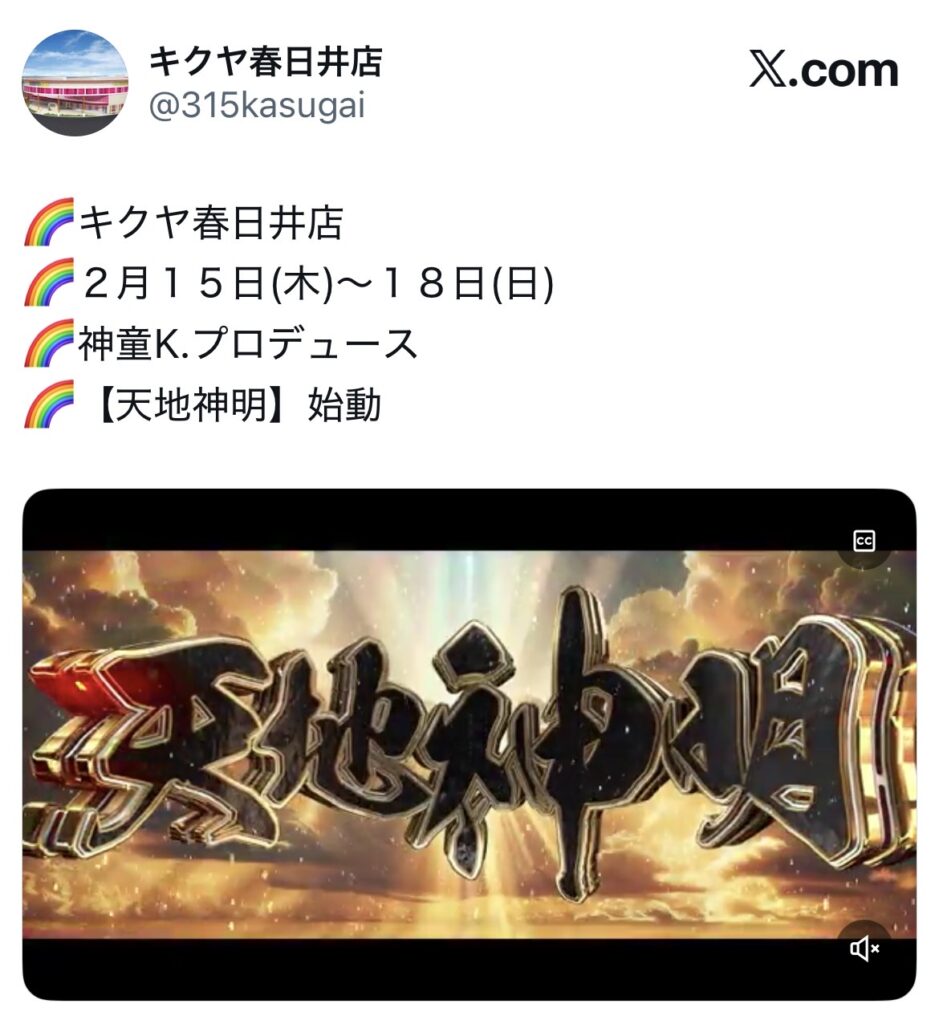
Task: Toggle closed captions on the video
Action: [863, 541]
